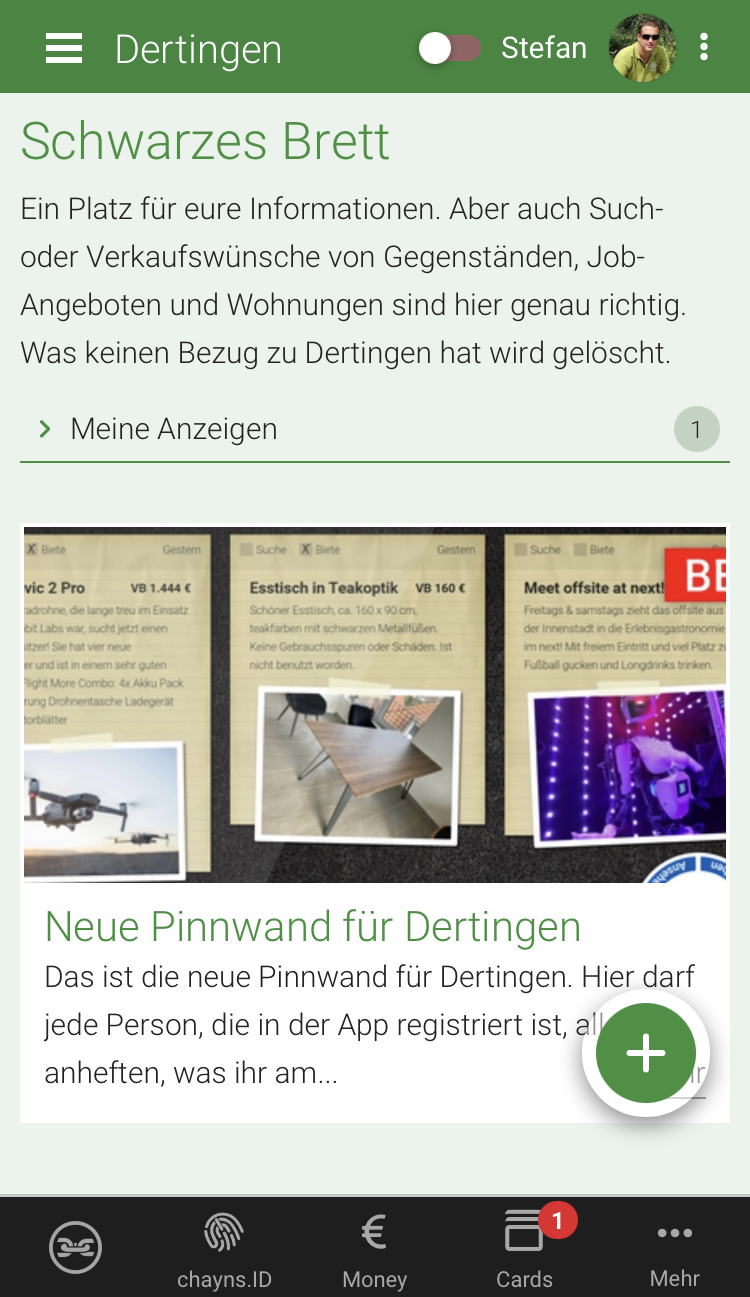Image resolution: width=750 pixels, height=1297 pixels.
Task: Toggle the switch beside Stefan
Action: (450, 48)
